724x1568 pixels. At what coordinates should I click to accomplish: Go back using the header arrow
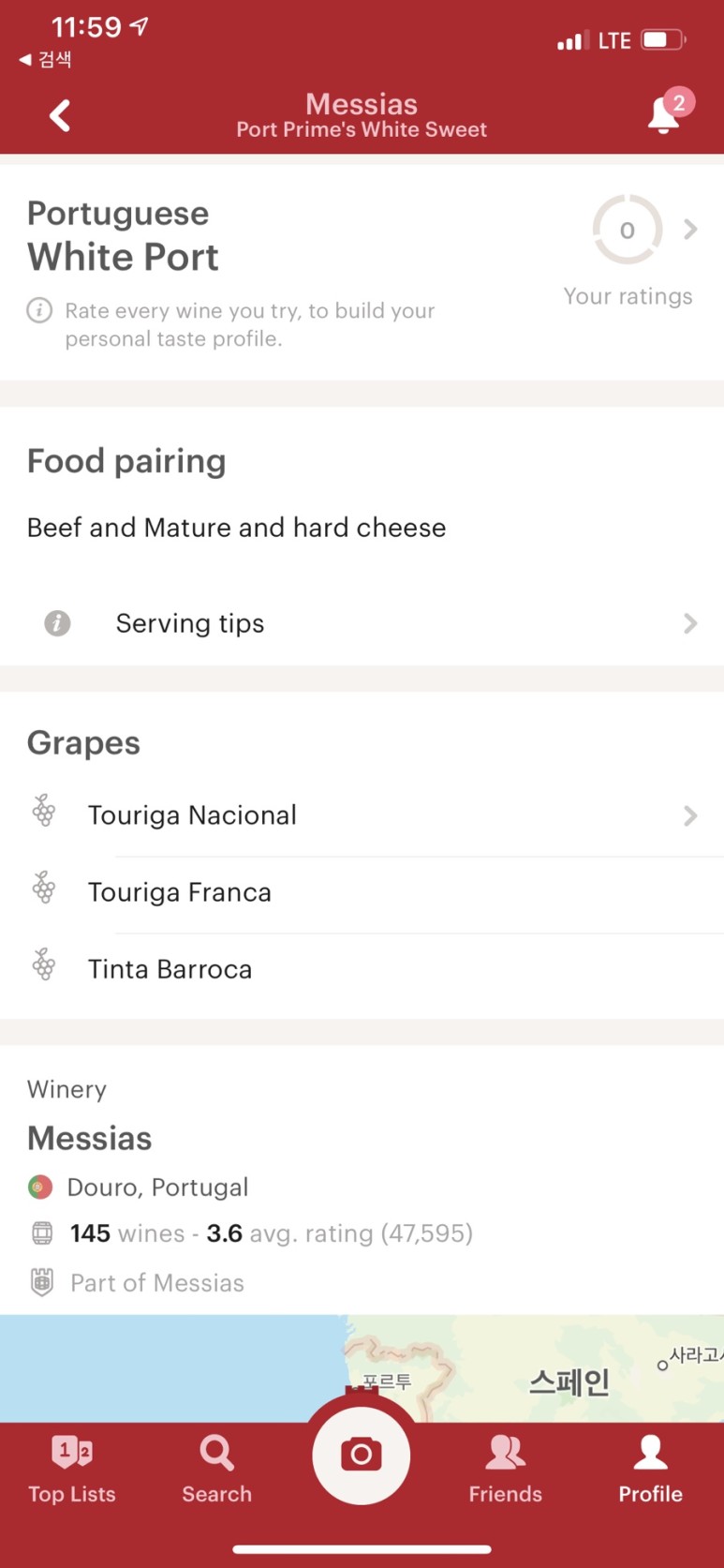pyautogui.click(x=60, y=116)
